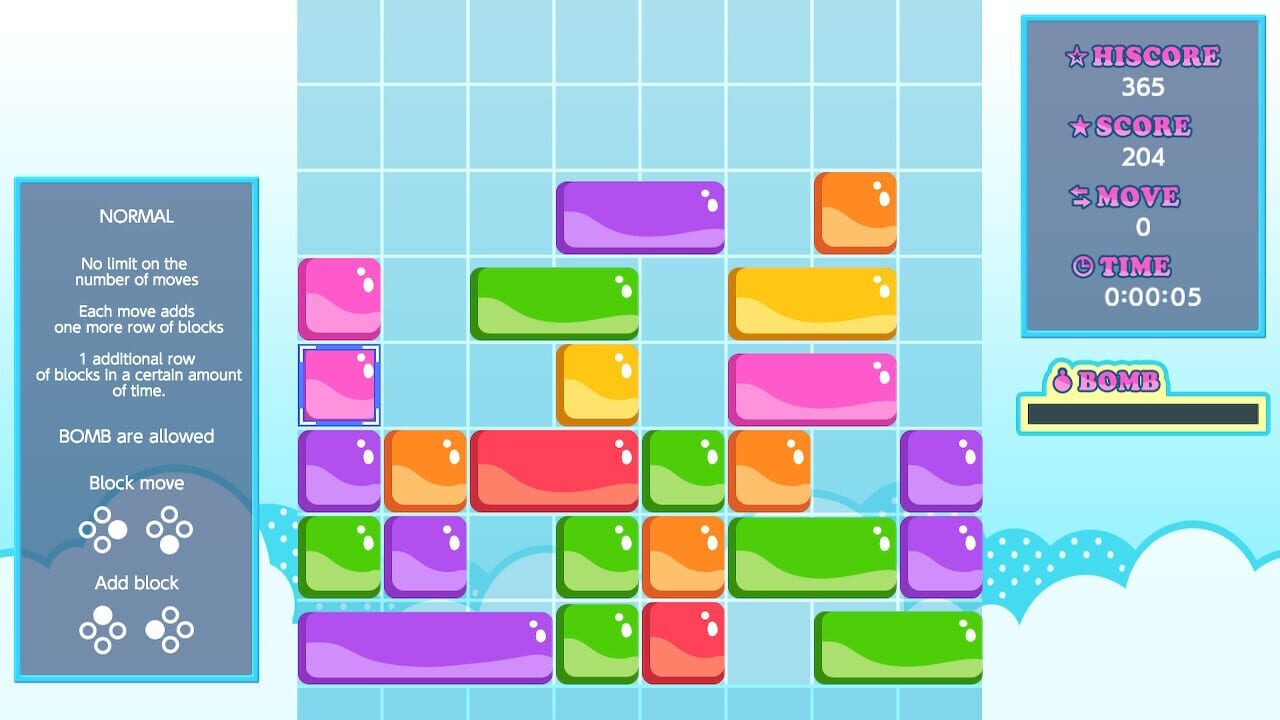Tap the small single red block
The image size is (1280, 720).
(683, 643)
